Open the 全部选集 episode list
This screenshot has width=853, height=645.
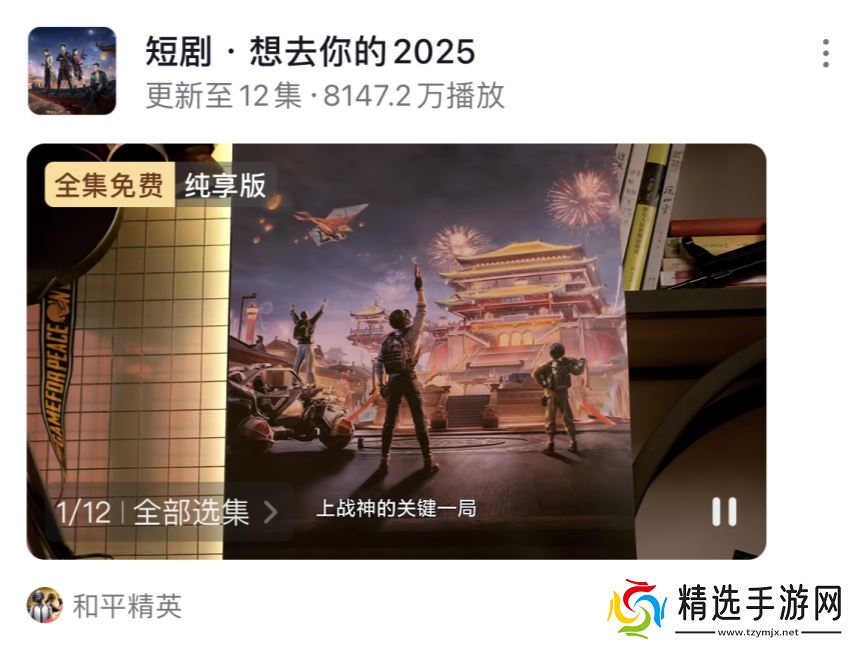[x=205, y=512]
